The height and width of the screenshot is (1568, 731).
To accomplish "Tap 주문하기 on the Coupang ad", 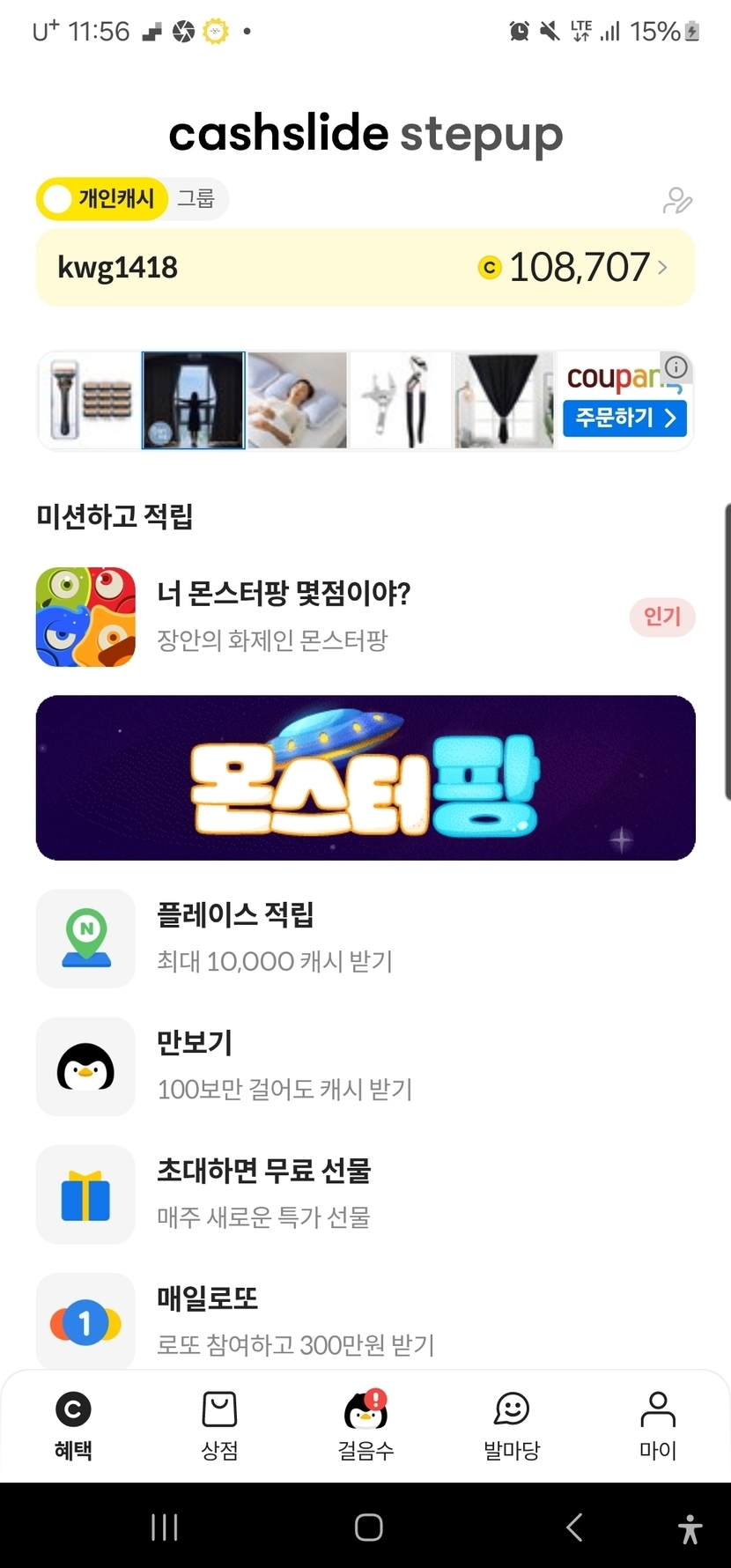I will point(624,418).
